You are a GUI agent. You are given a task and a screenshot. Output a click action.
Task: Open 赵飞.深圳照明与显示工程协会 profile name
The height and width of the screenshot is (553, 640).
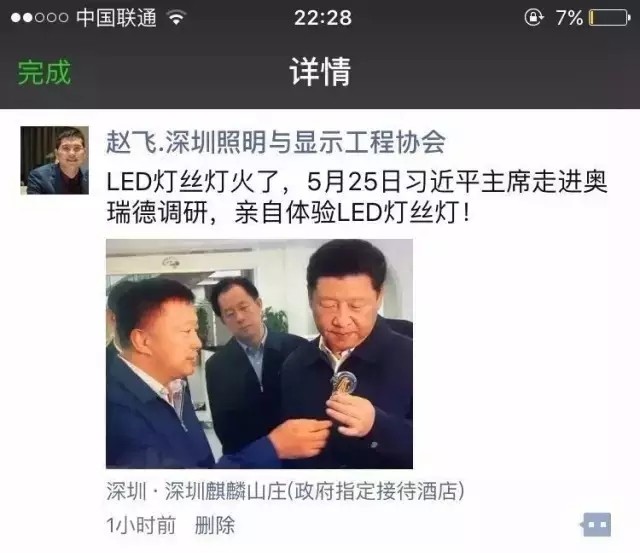pyautogui.click(x=275, y=142)
